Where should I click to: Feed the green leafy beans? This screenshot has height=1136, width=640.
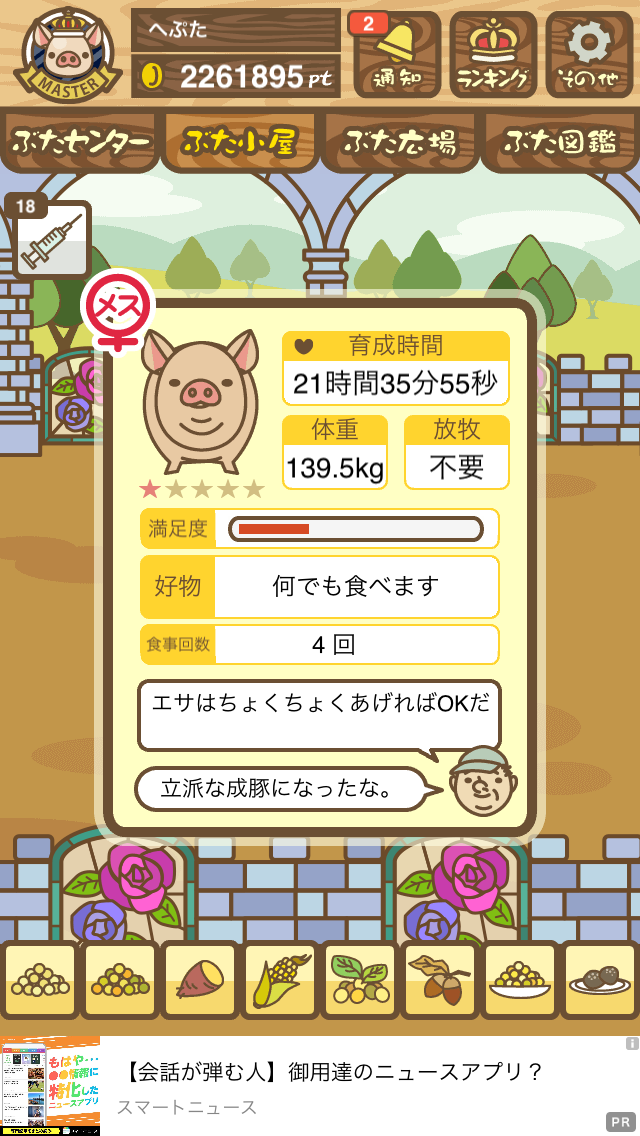tap(360, 980)
